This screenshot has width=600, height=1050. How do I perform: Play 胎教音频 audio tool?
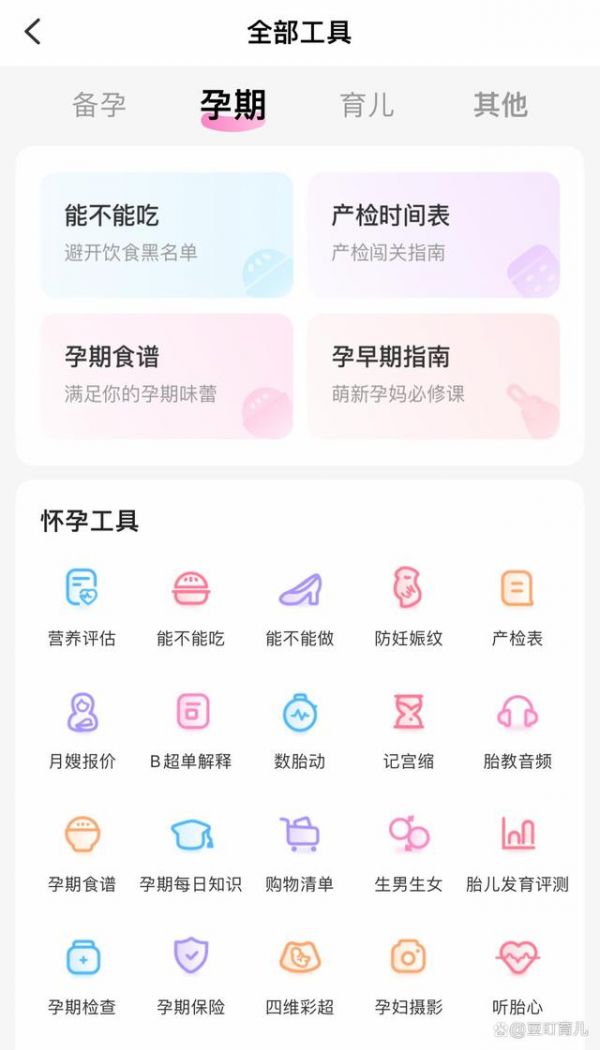coord(517,730)
